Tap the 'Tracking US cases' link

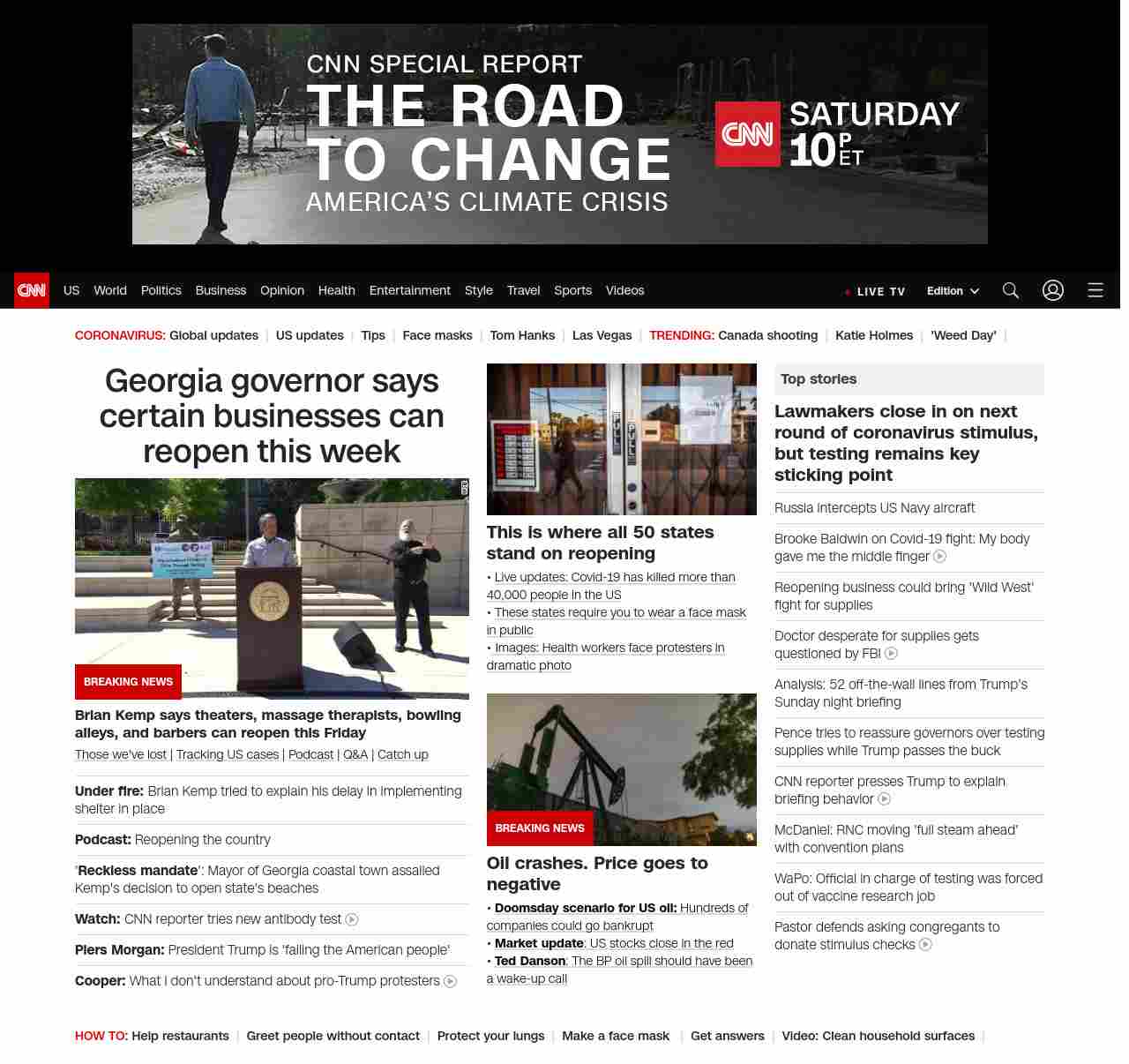click(x=228, y=754)
